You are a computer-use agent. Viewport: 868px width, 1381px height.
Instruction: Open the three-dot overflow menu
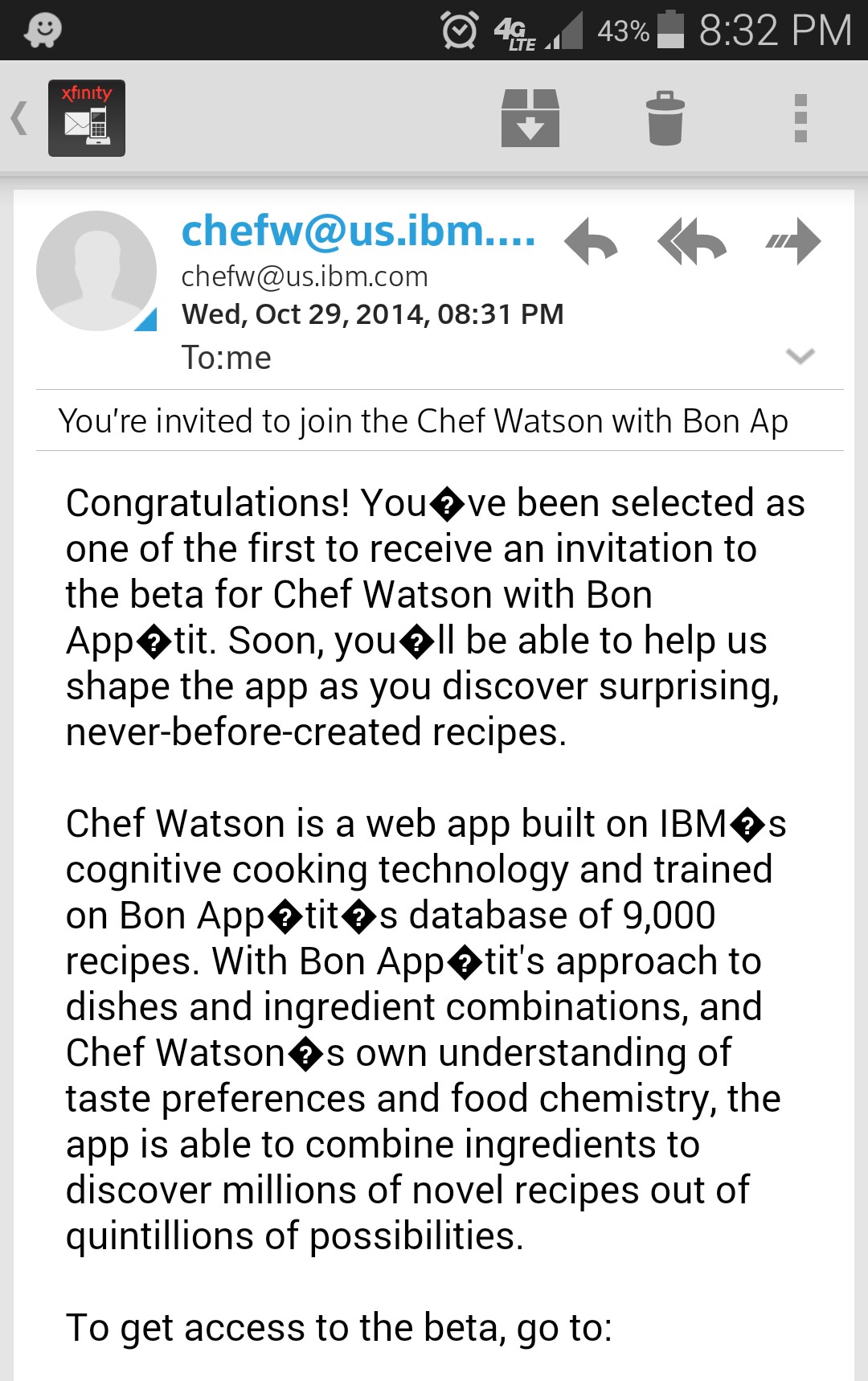point(800,119)
